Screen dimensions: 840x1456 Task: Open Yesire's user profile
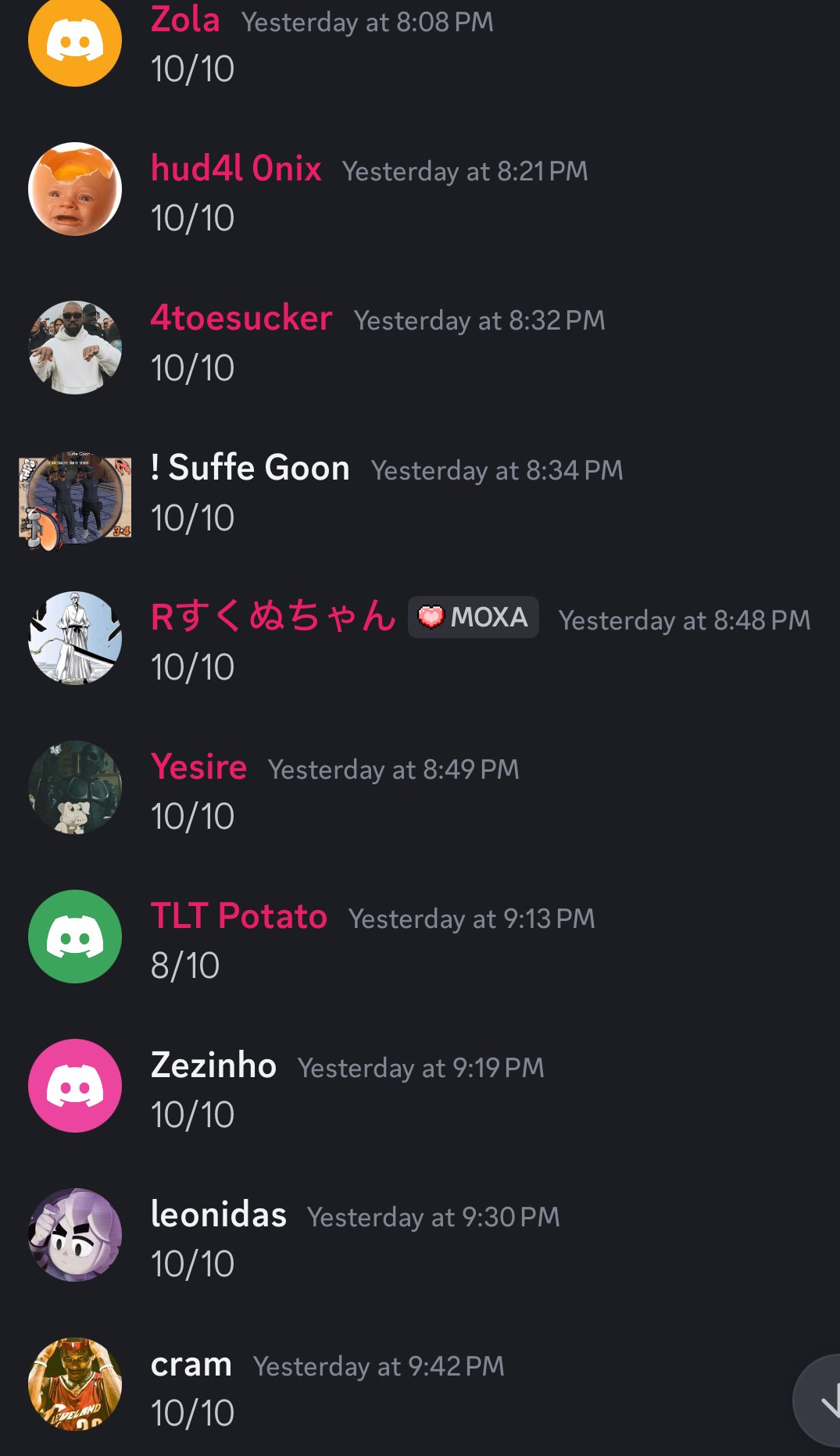pos(75,787)
